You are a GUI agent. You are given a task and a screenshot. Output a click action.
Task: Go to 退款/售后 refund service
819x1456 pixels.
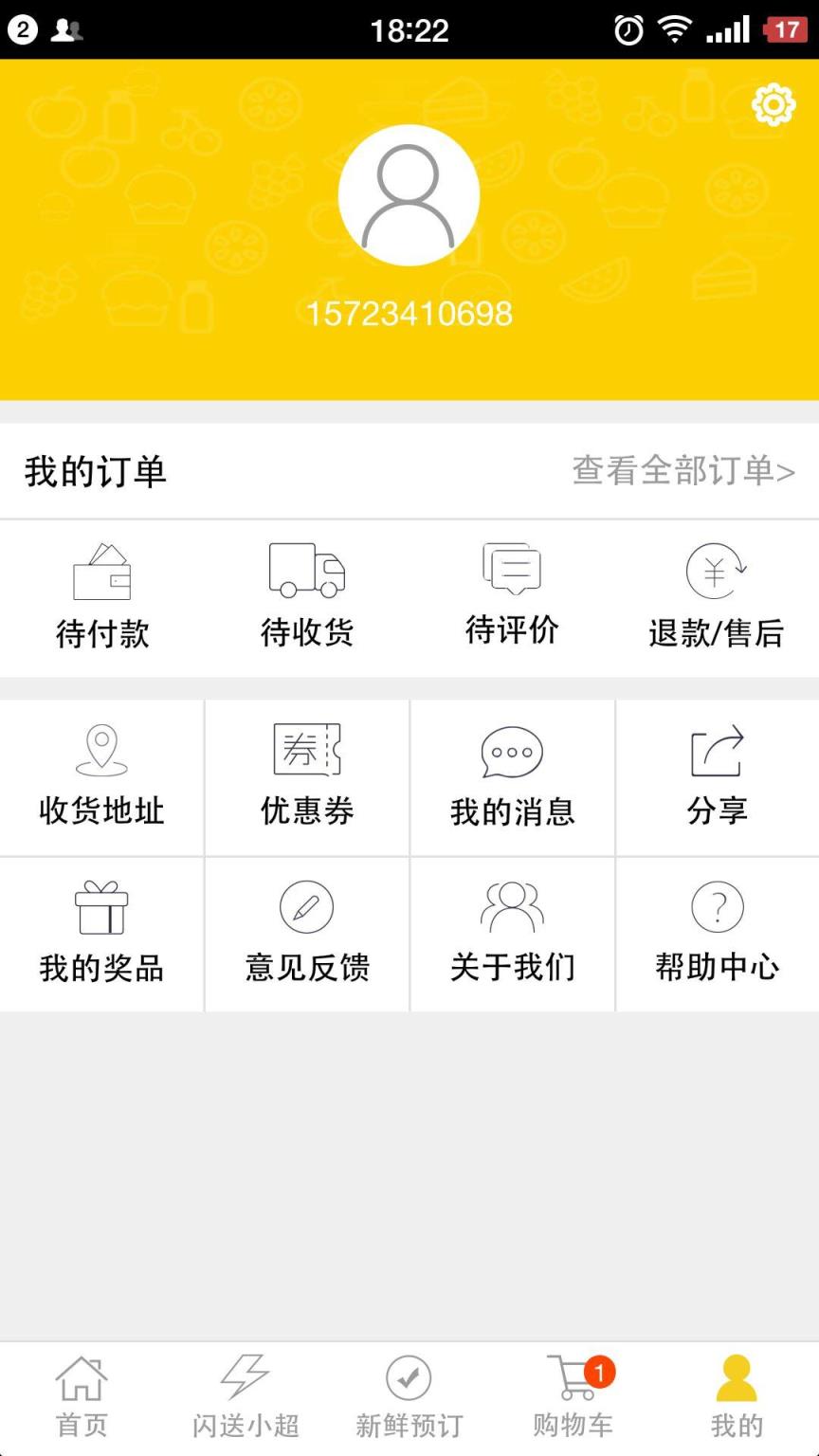coord(717,597)
